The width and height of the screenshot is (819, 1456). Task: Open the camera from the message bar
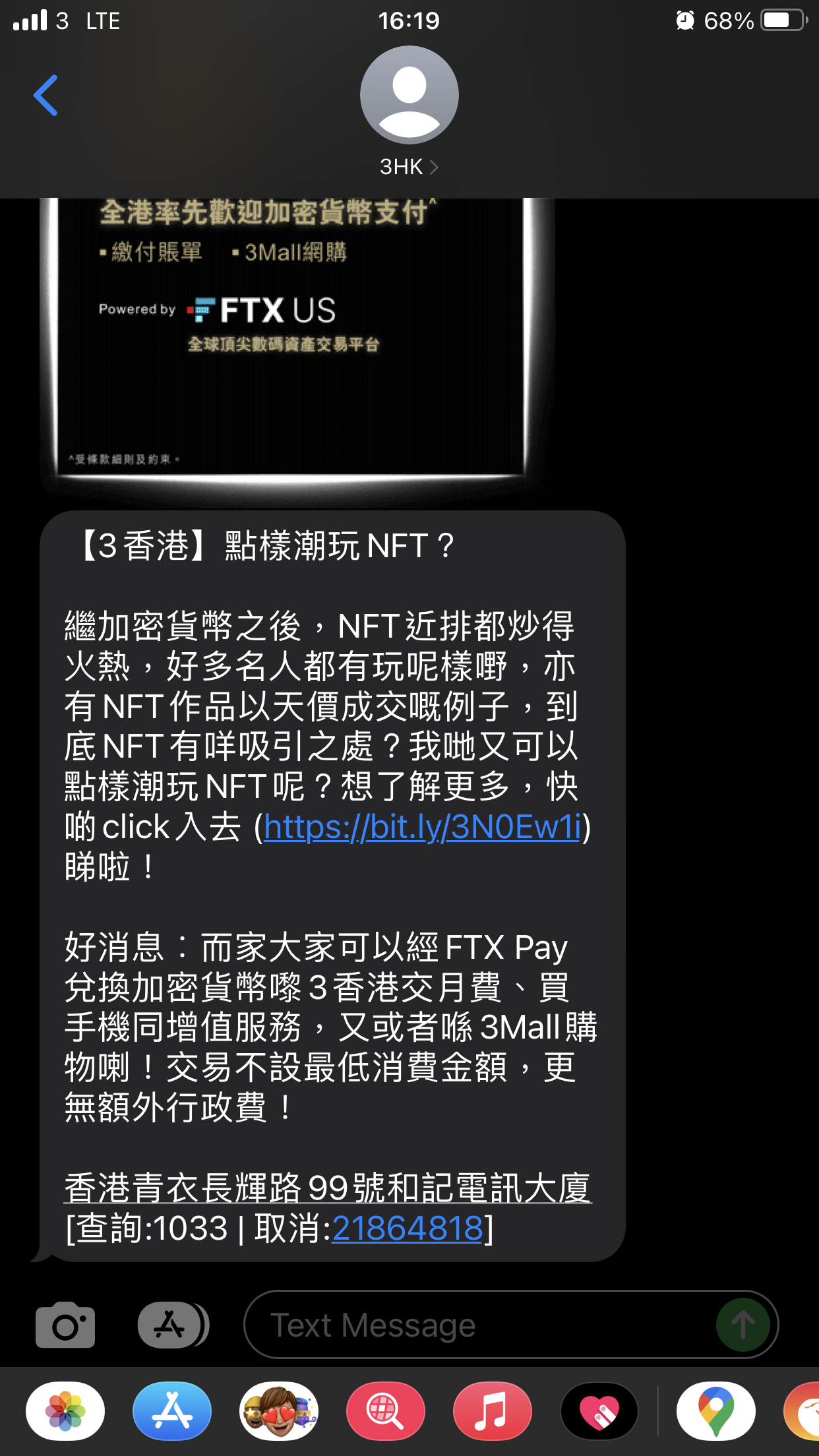(x=65, y=1324)
